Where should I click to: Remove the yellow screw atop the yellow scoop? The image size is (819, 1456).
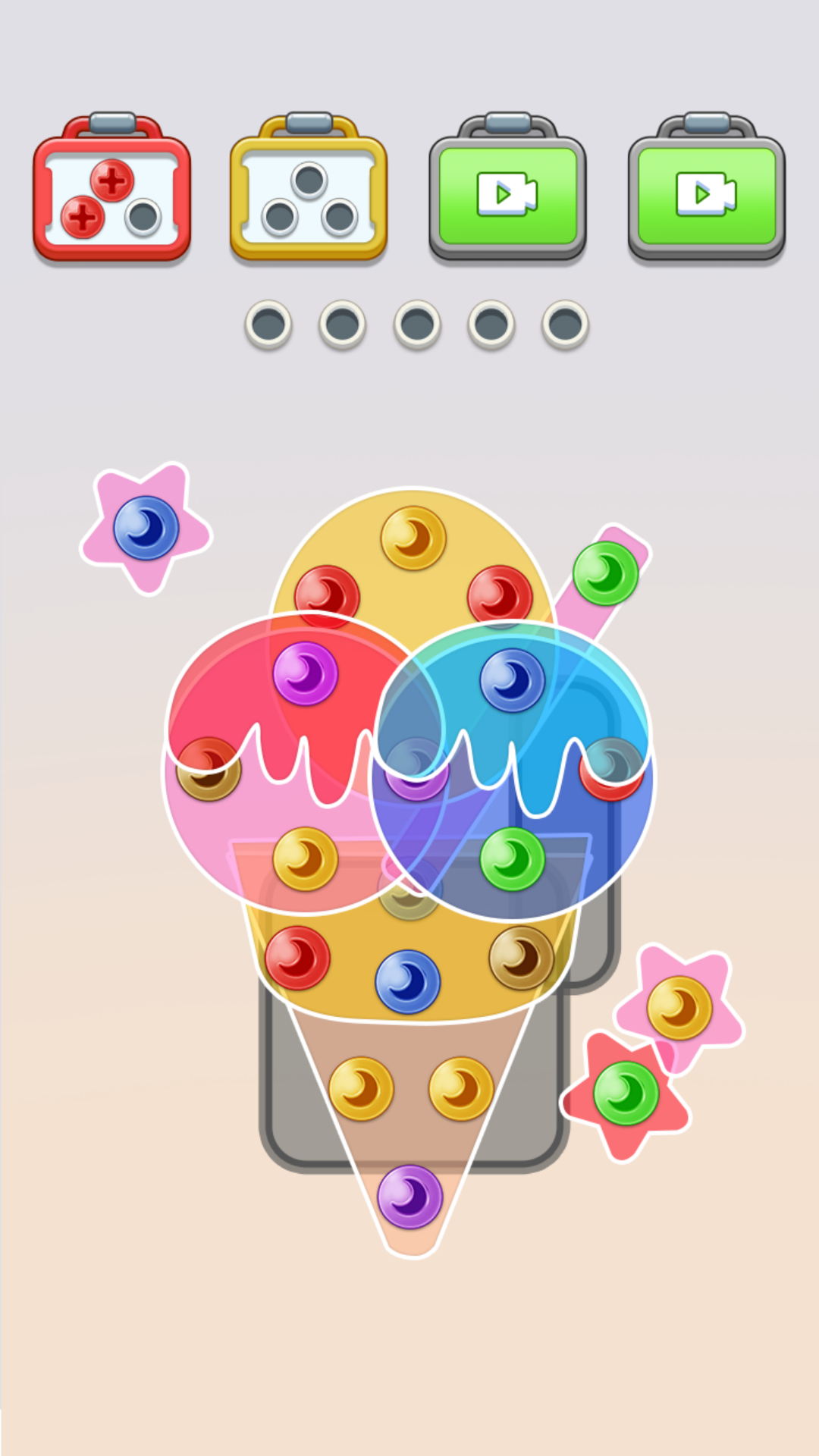tap(413, 538)
